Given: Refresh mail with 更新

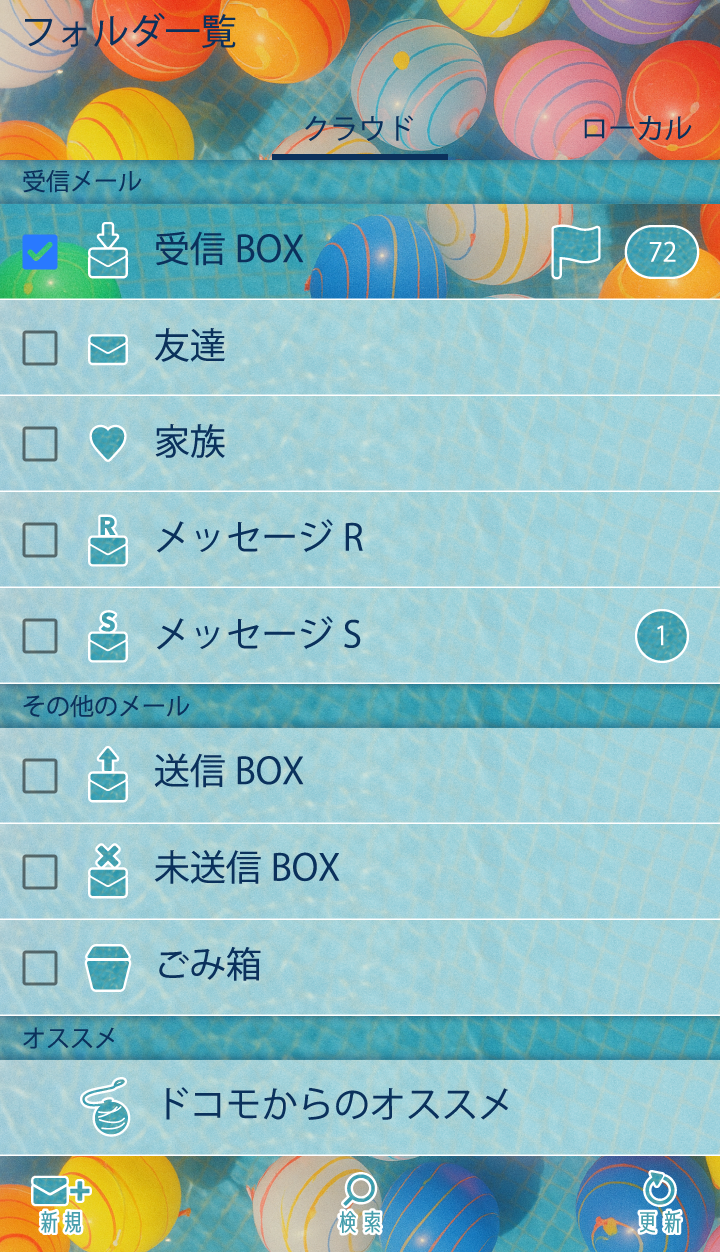Looking at the screenshot, I should point(660,1204).
